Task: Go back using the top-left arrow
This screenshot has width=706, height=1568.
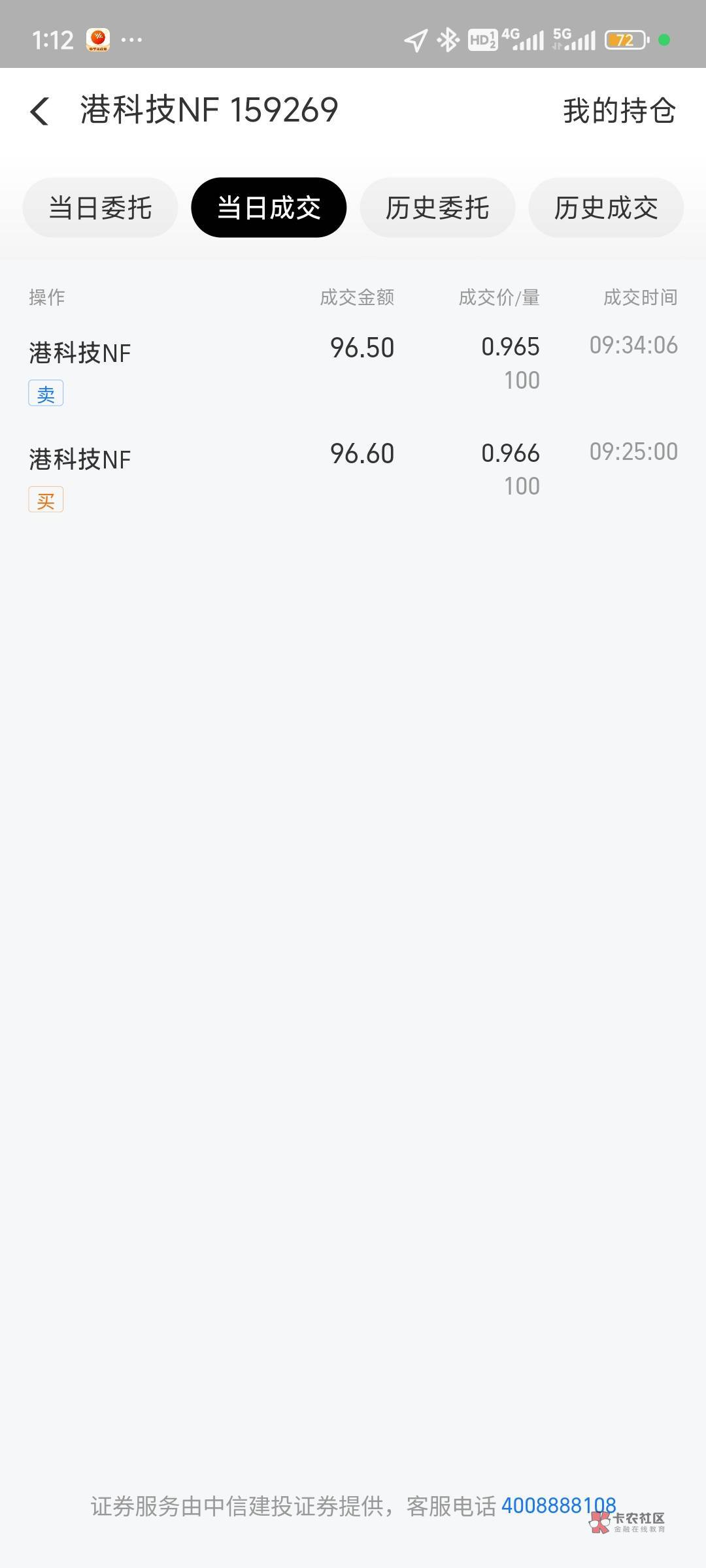Action: 41,110
